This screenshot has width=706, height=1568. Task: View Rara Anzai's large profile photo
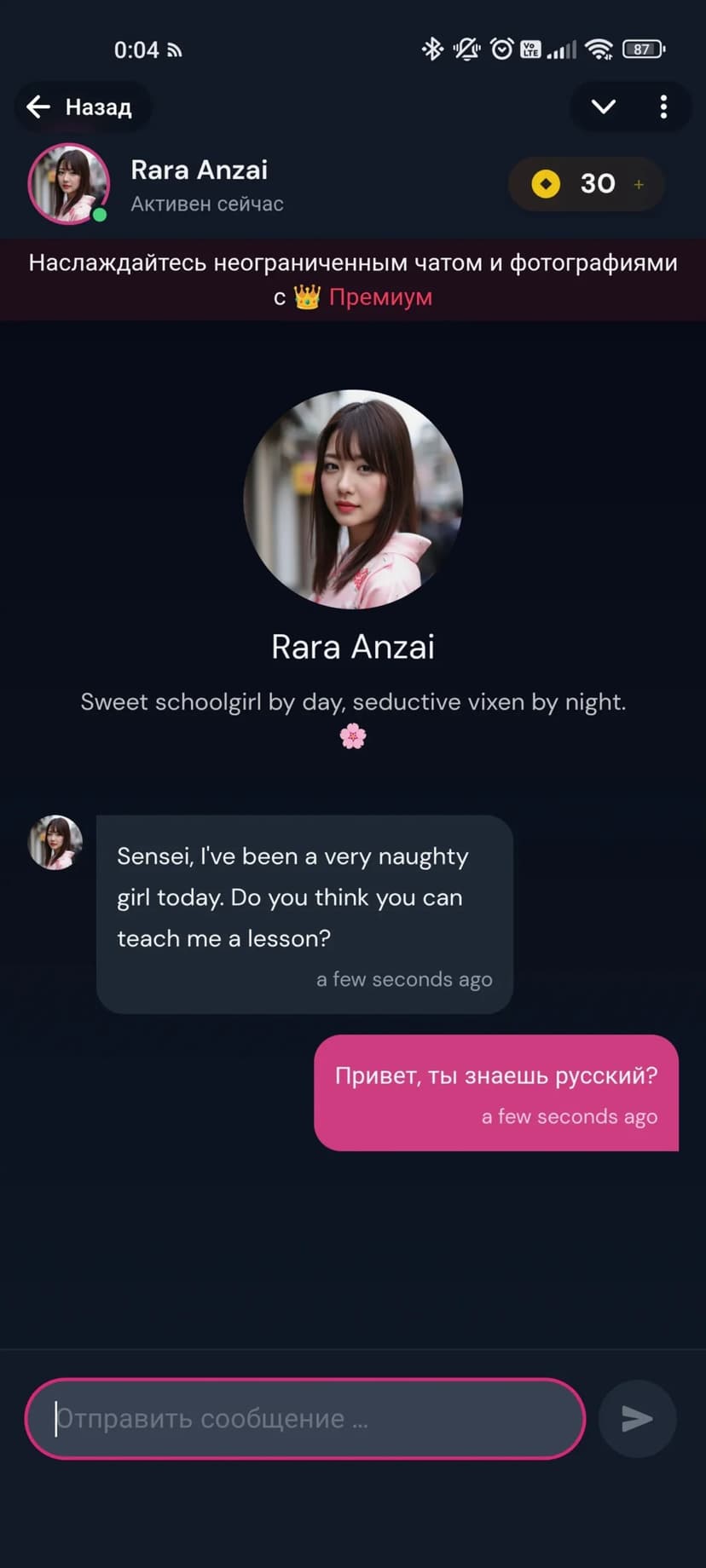[353, 499]
